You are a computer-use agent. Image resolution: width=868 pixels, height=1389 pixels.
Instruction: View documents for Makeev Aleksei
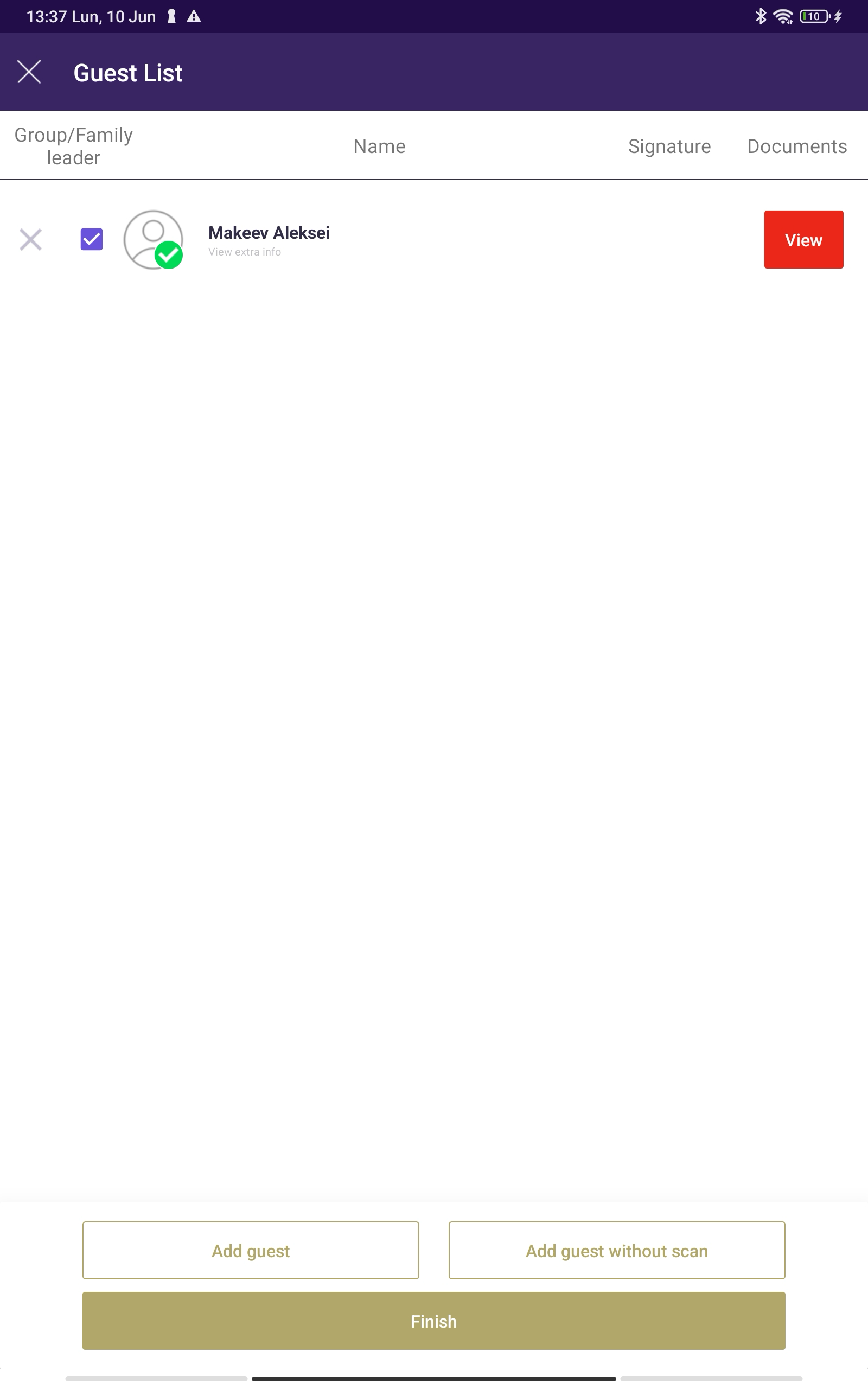(x=803, y=239)
